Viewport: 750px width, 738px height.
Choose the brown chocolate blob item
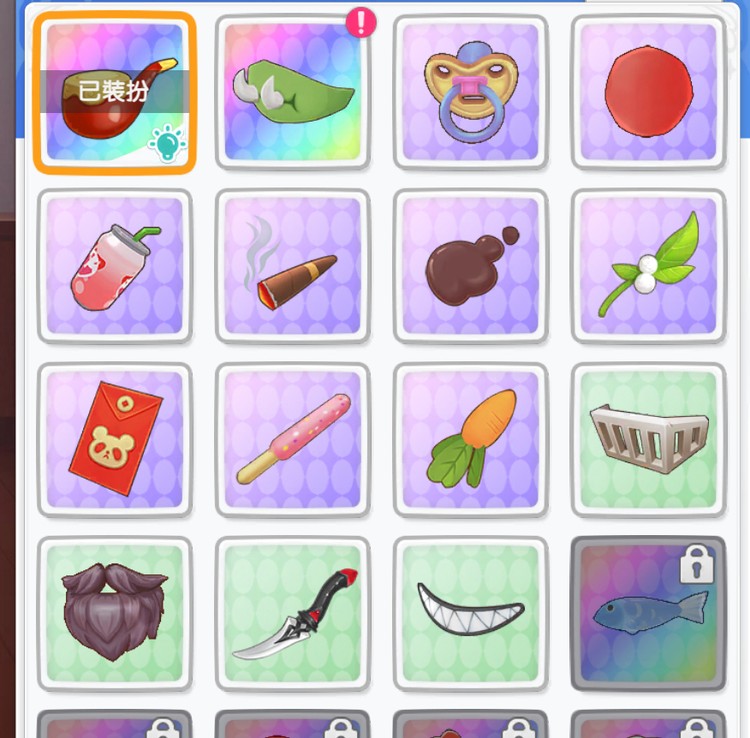point(470,266)
